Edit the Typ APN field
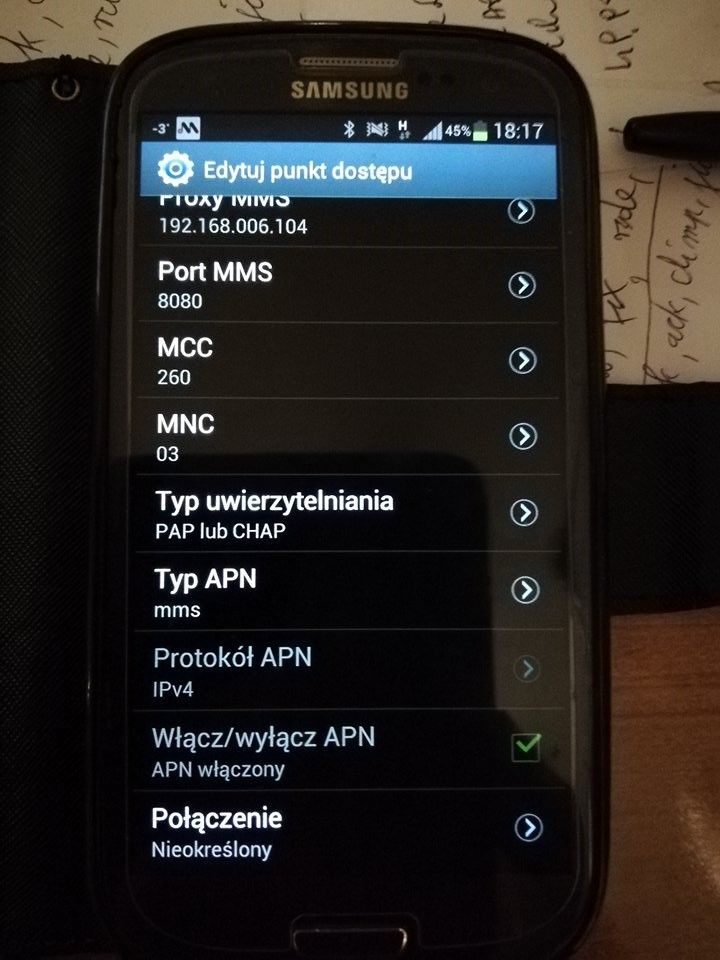Viewport: 720px width, 960px height. point(340,590)
